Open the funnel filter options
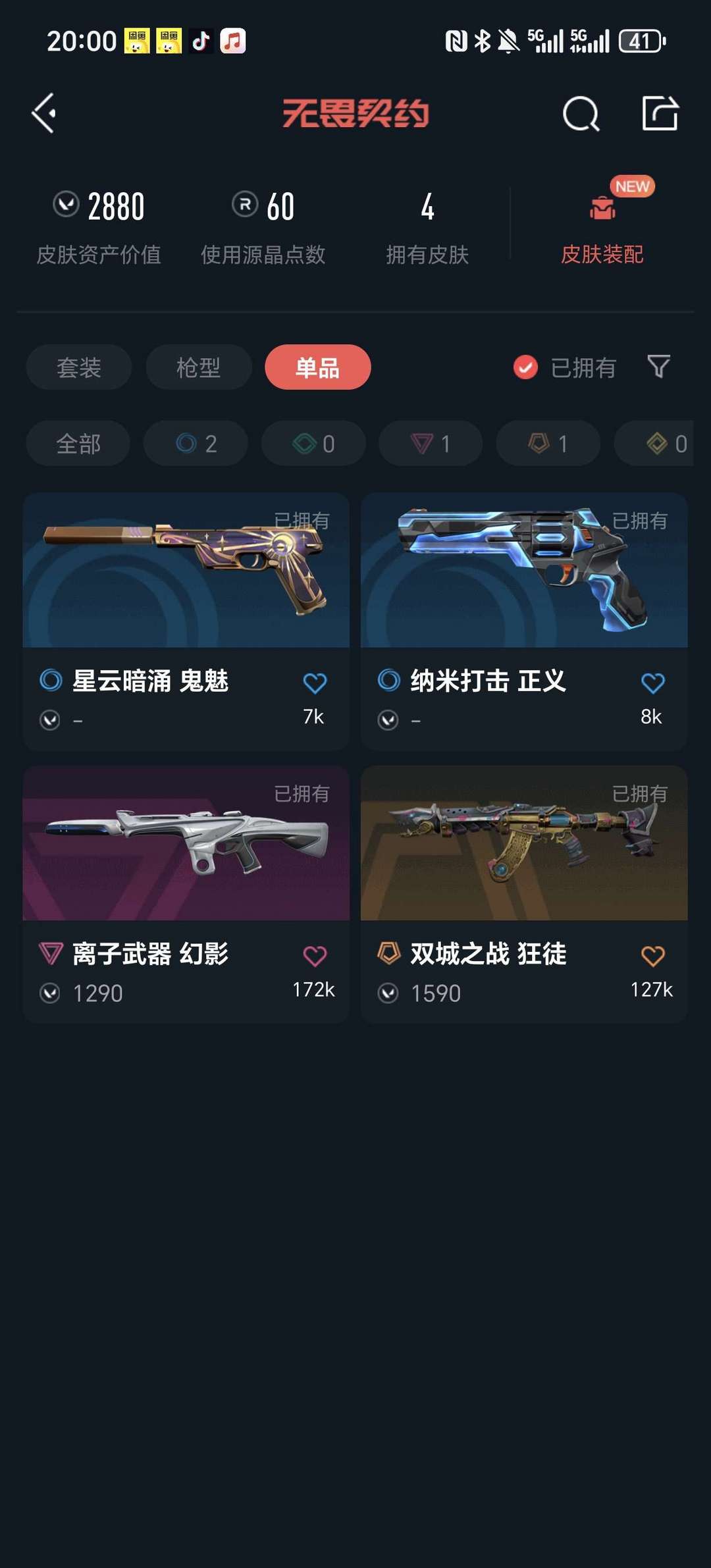This screenshot has height=1568, width=711. click(x=658, y=367)
